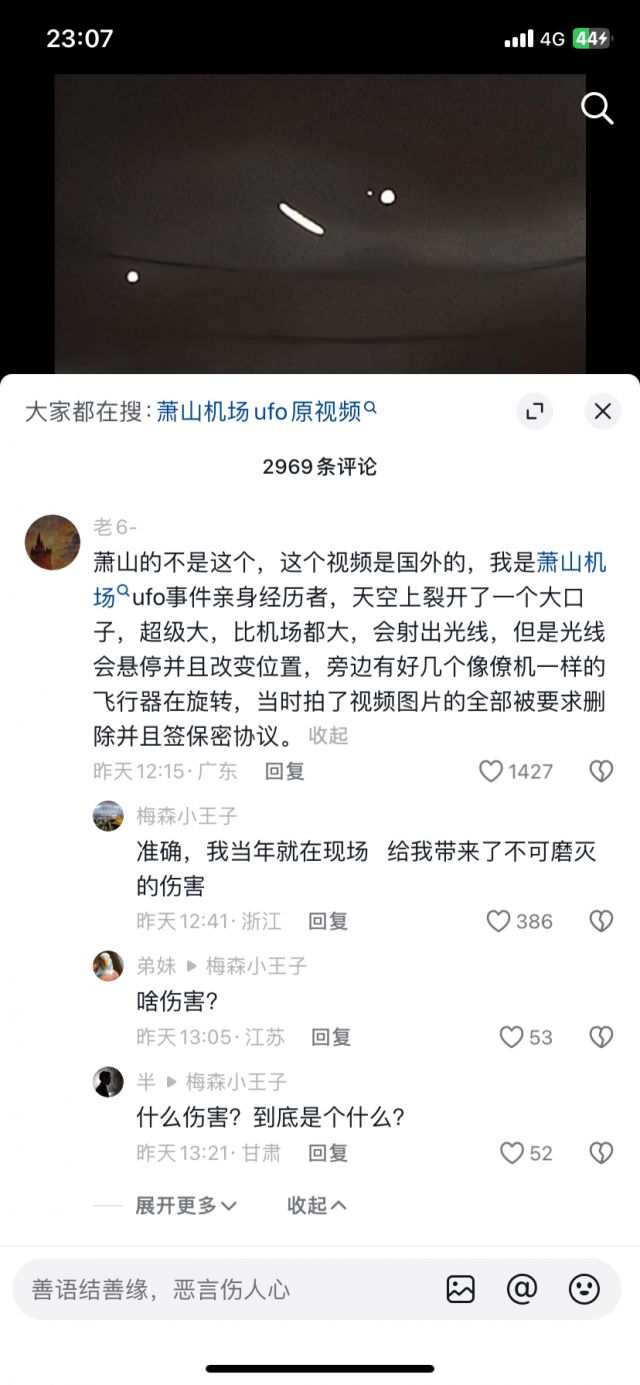
Task: Attach an image to the comment
Action: [460, 1289]
